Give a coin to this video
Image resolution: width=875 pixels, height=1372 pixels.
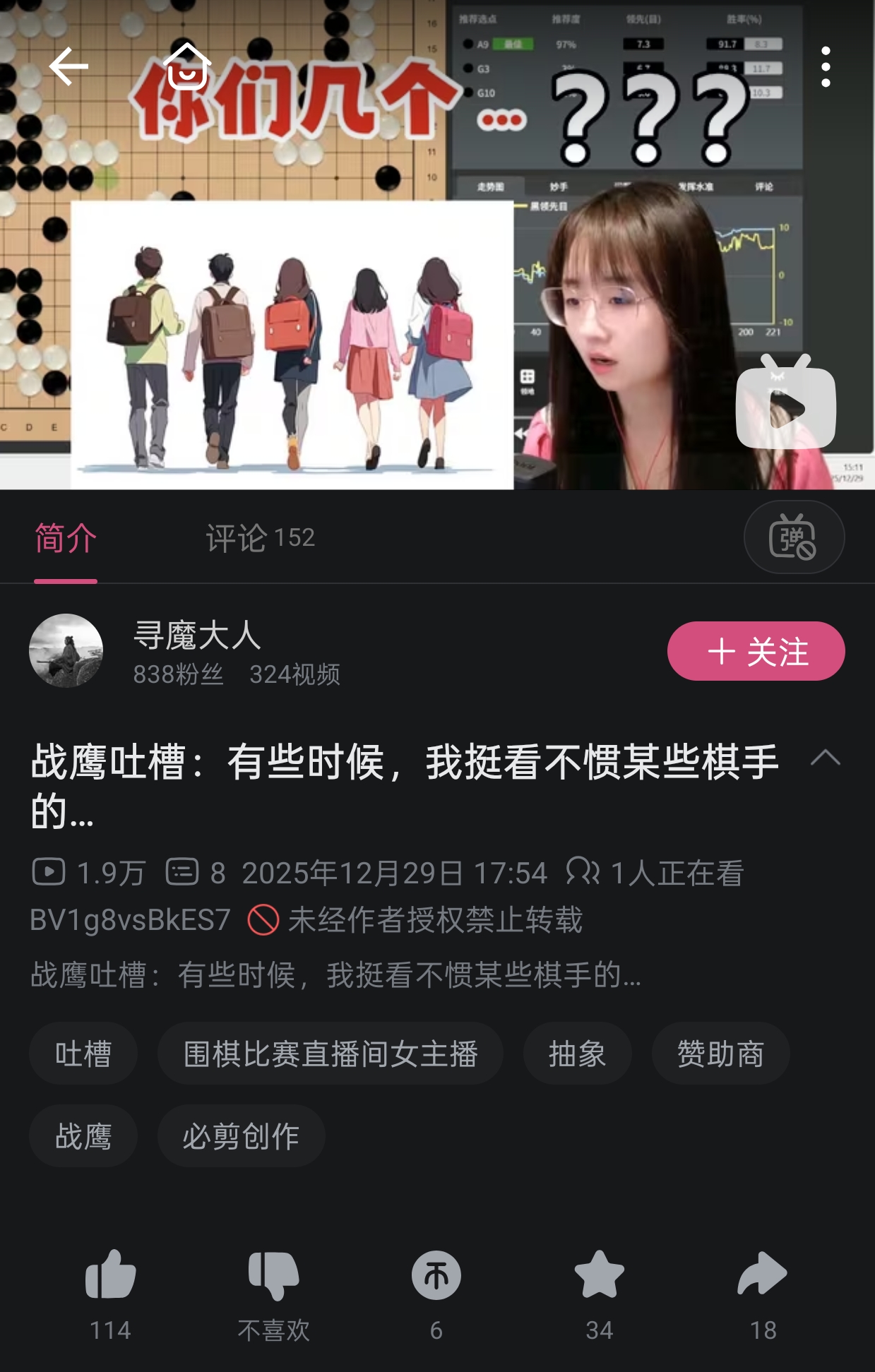436,1276
